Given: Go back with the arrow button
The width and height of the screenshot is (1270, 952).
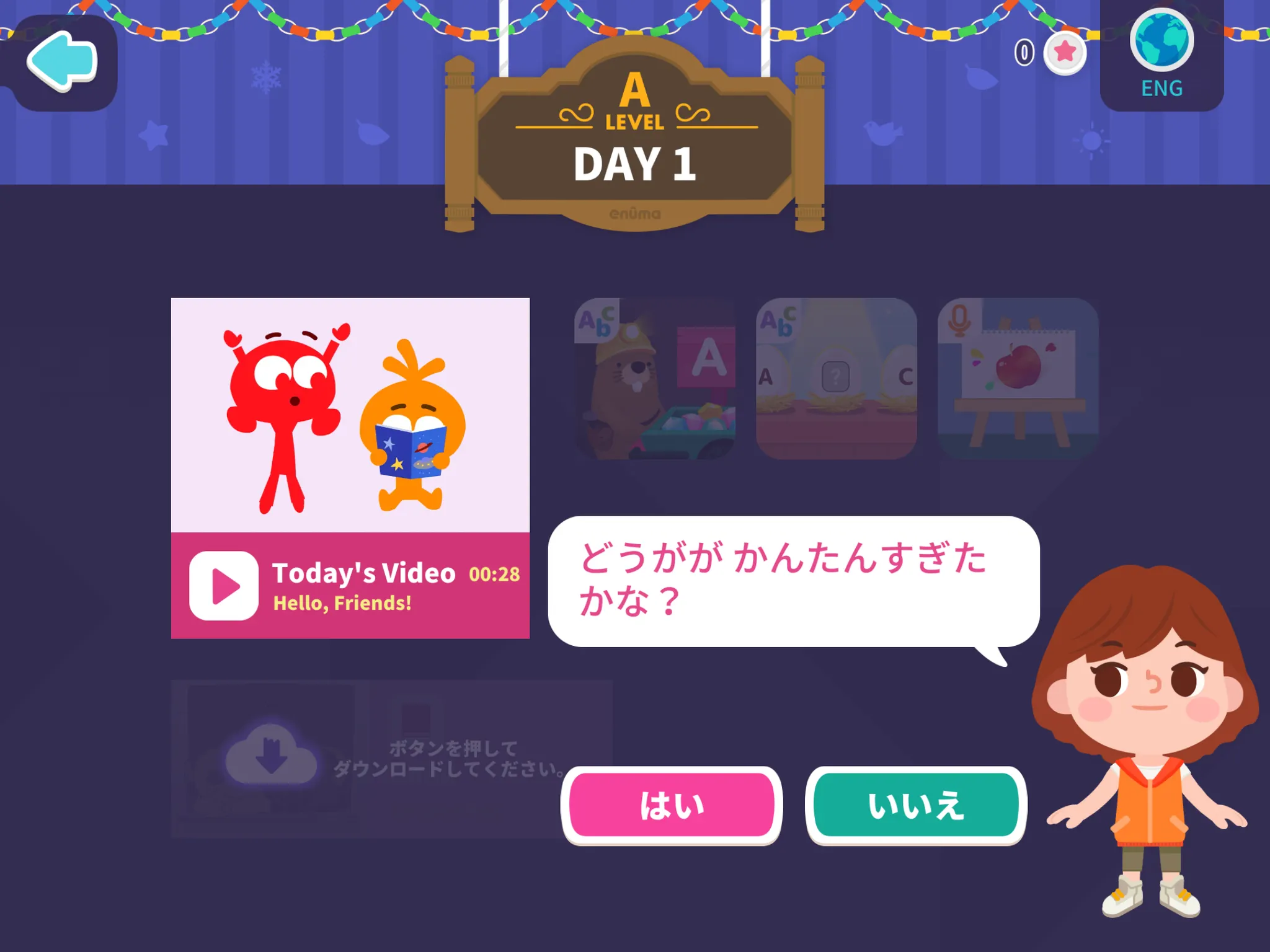Looking at the screenshot, I should point(62,62).
